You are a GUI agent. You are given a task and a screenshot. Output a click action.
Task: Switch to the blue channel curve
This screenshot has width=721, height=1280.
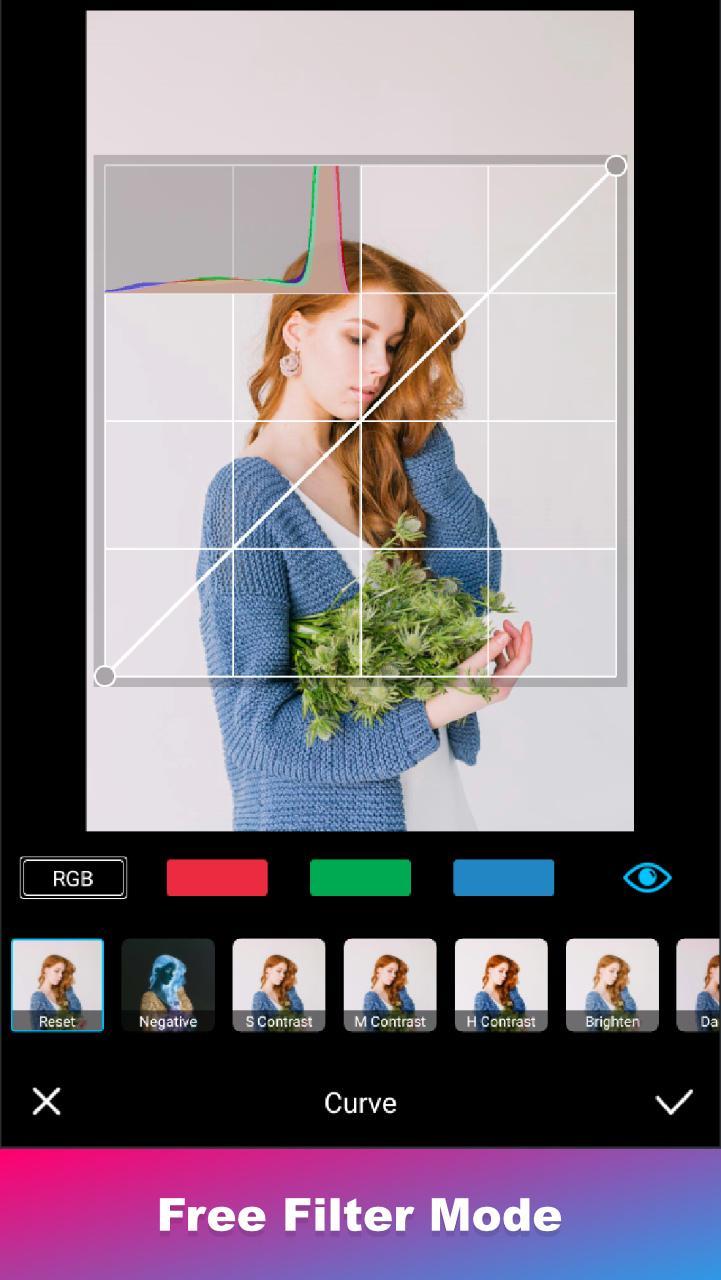(x=503, y=877)
